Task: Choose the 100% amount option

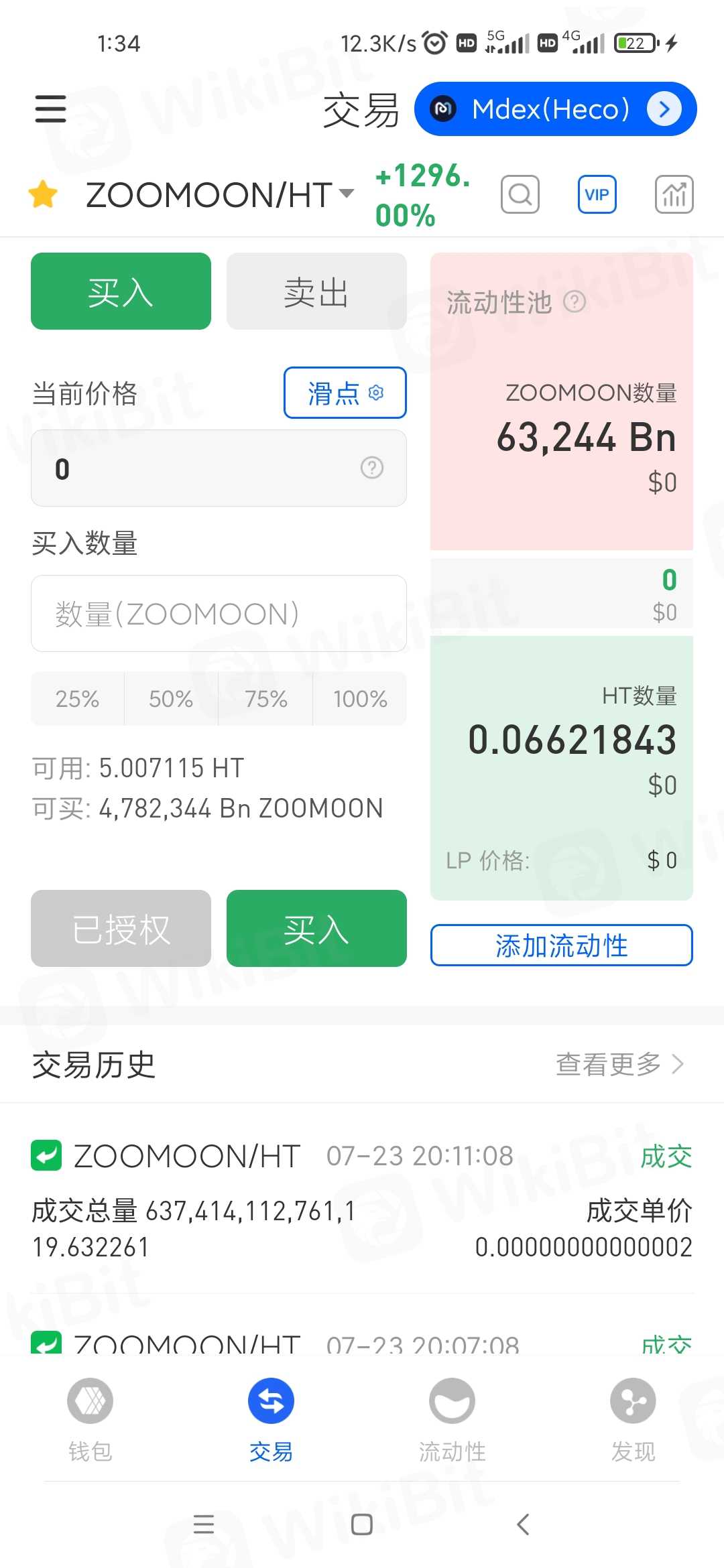Action: click(x=360, y=699)
